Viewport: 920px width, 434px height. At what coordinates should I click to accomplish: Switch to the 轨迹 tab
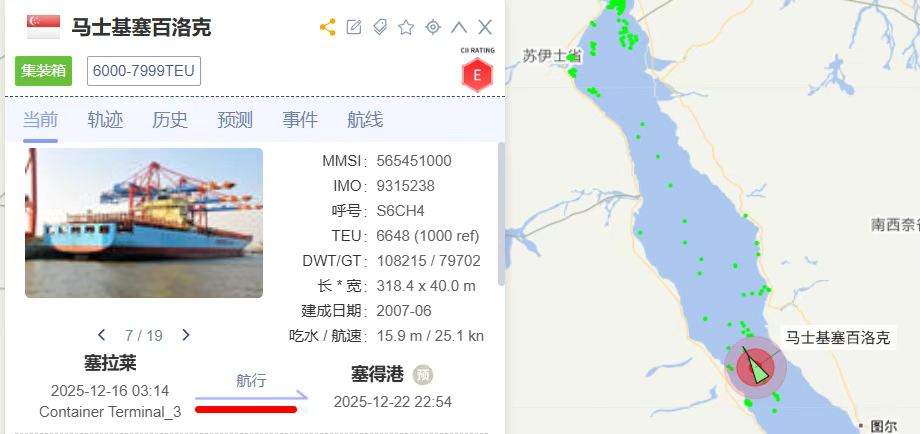point(105,120)
